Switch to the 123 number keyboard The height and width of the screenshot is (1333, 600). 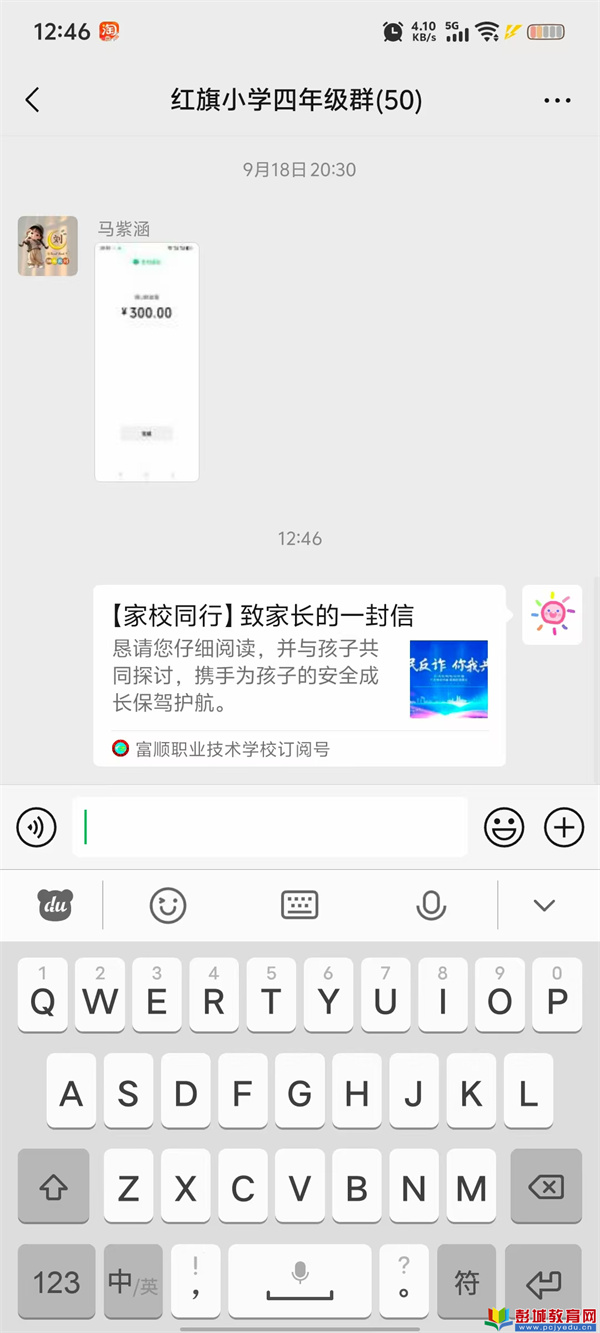(56, 1282)
